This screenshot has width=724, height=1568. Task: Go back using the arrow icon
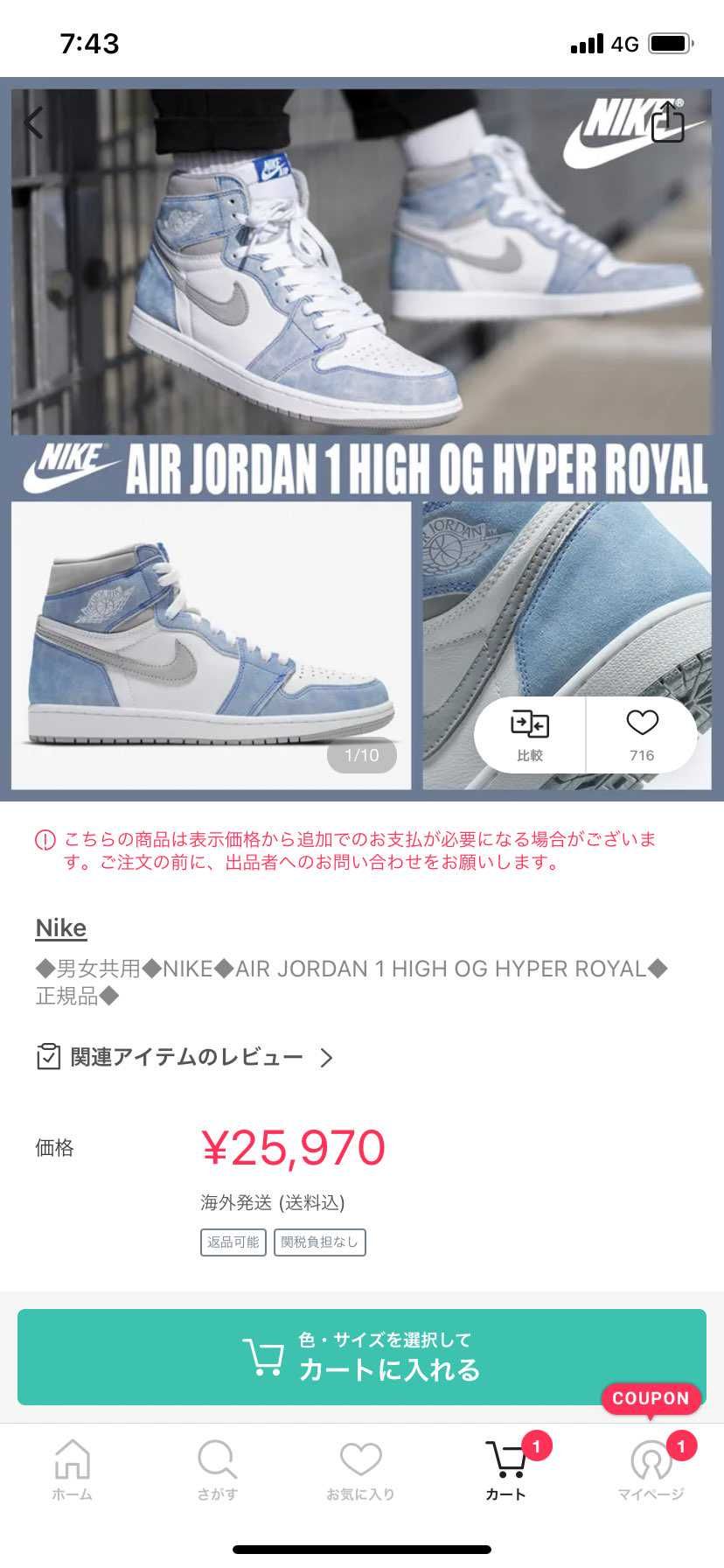pyautogui.click(x=33, y=123)
